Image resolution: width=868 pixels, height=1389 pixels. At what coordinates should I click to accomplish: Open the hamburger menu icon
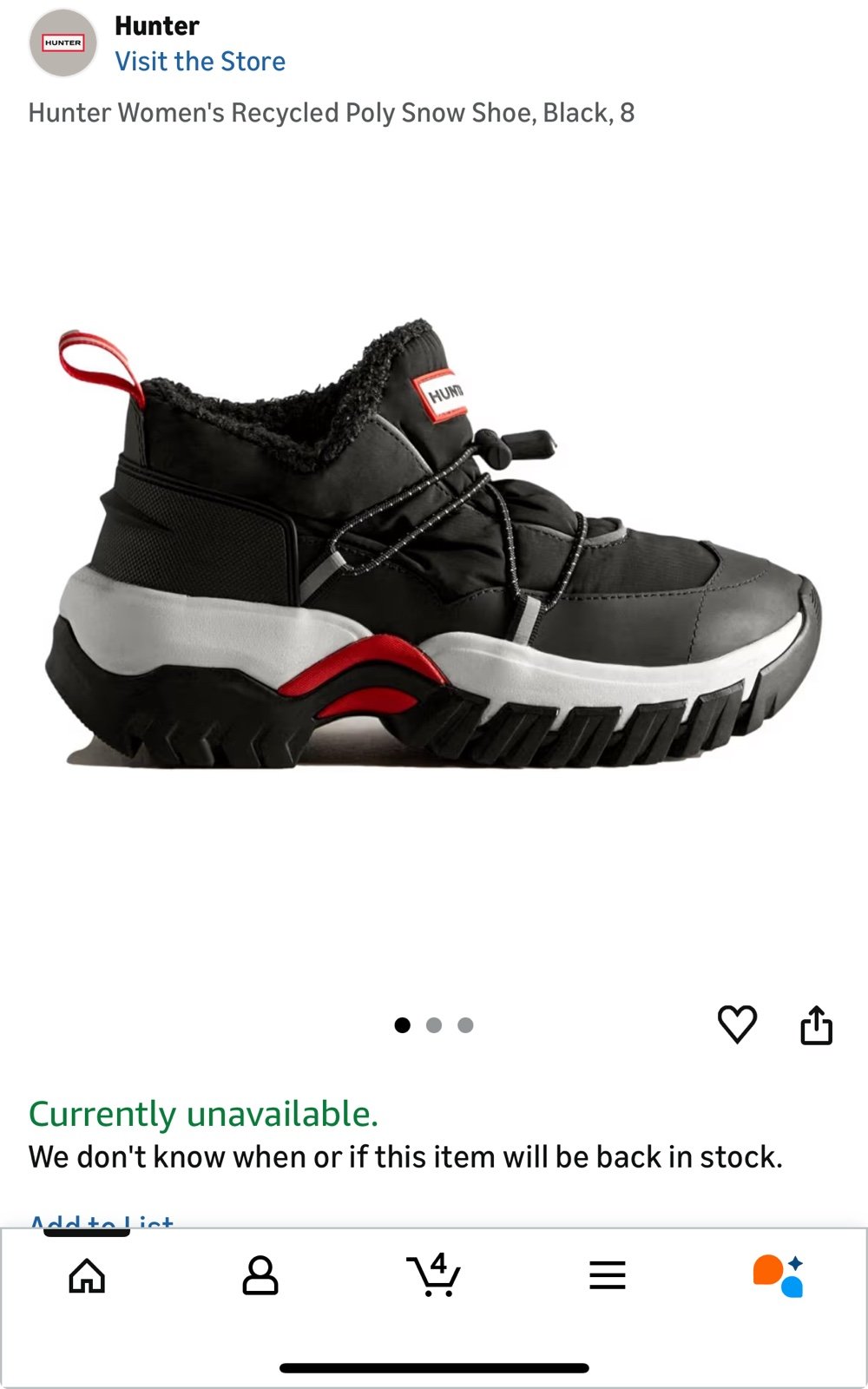(607, 1274)
